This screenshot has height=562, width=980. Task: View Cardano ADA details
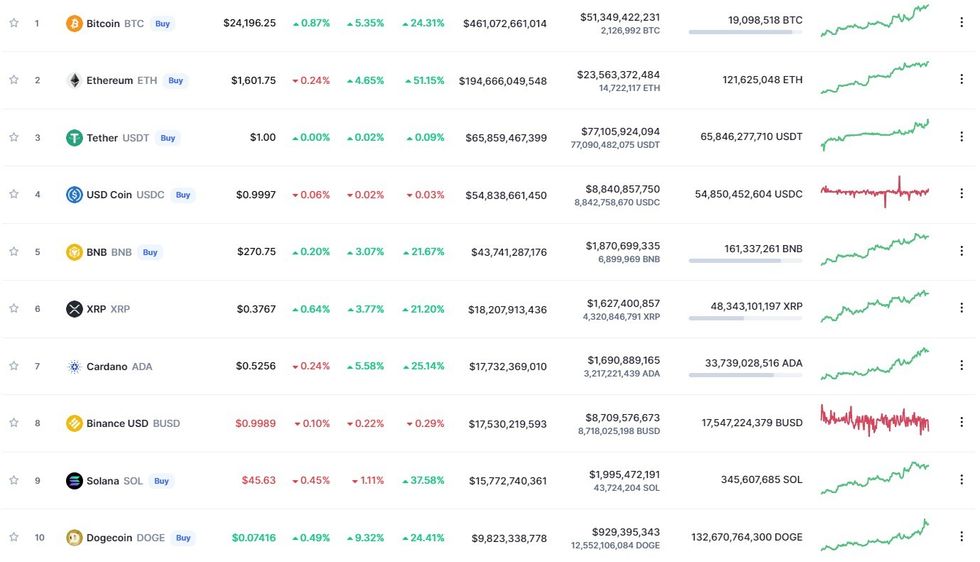point(105,367)
